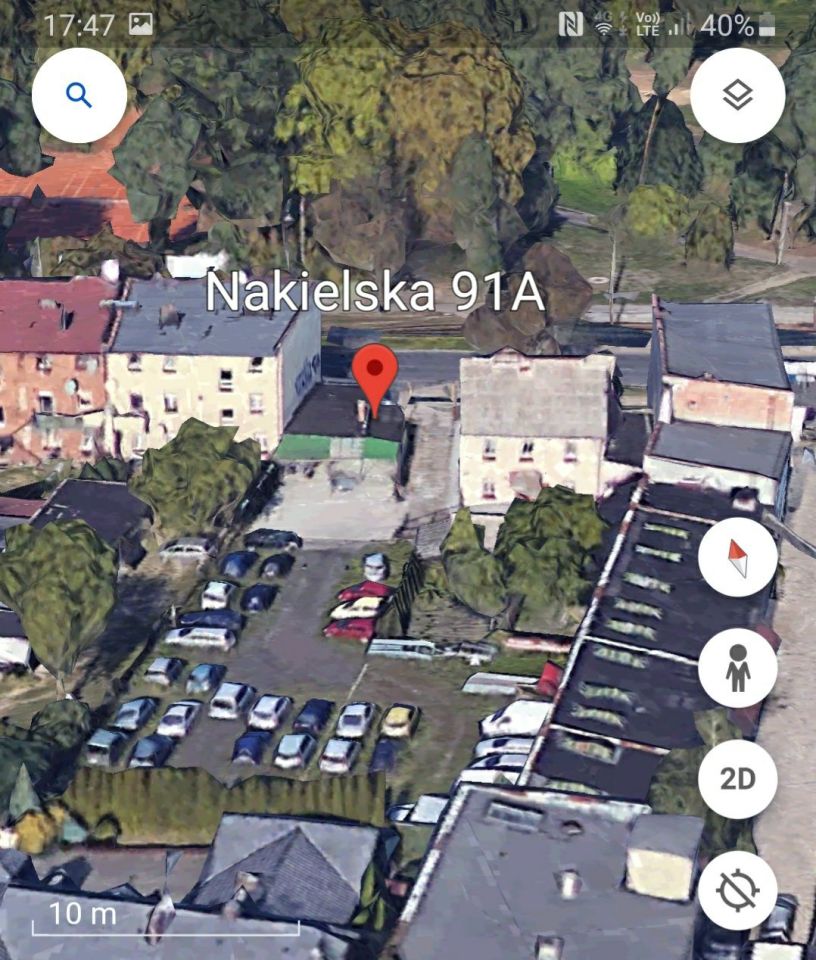Toggle orientation by tapping compass needle
The image size is (816, 960).
(737, 559)
